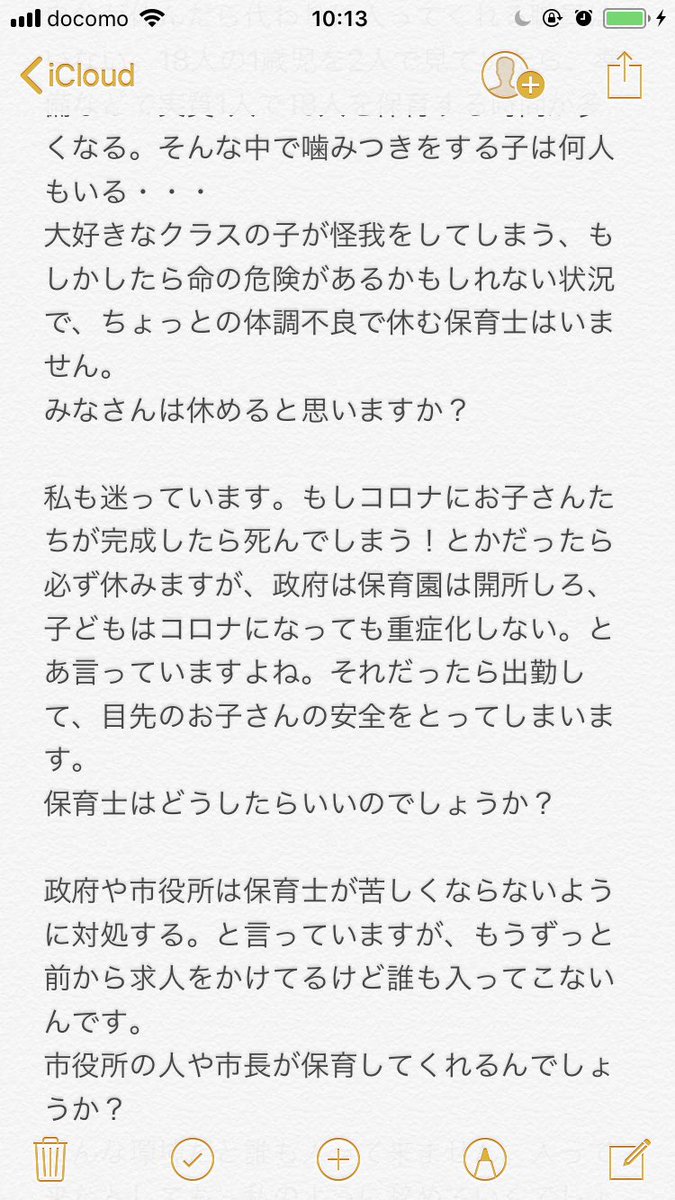Go back to the iCloud folder

pos(77,75)
